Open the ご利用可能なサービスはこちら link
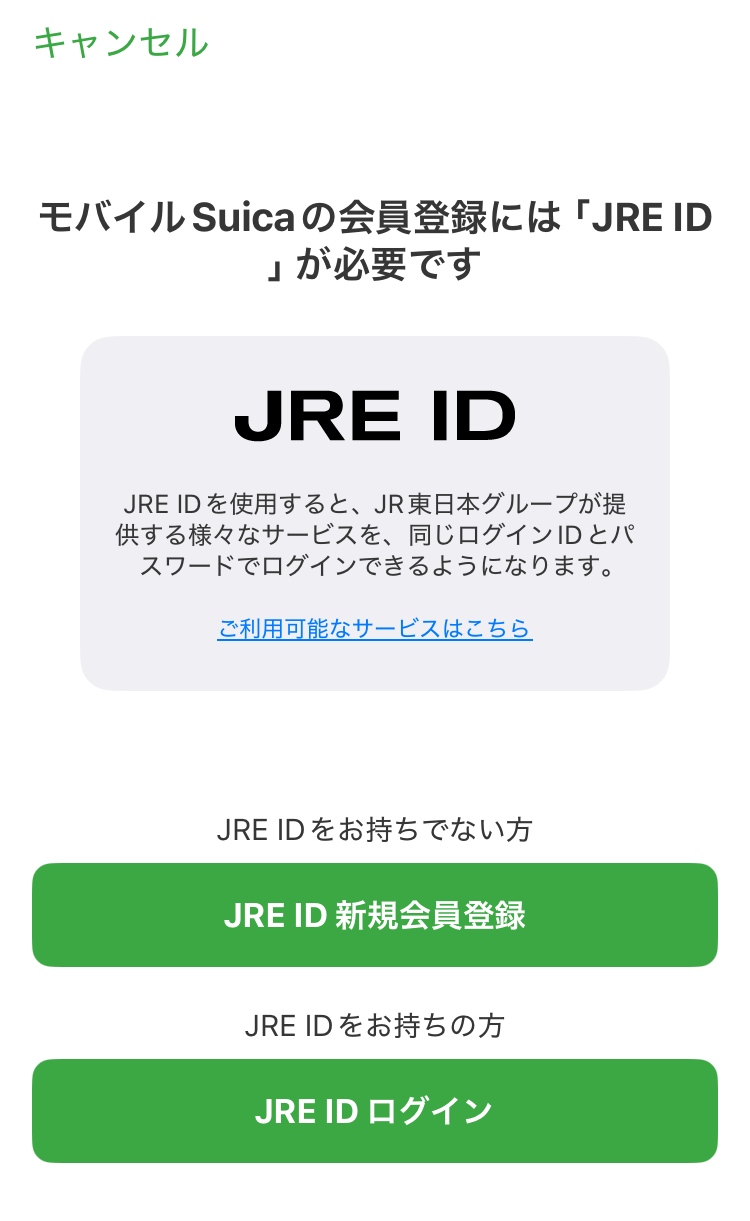 pos(374,628)
